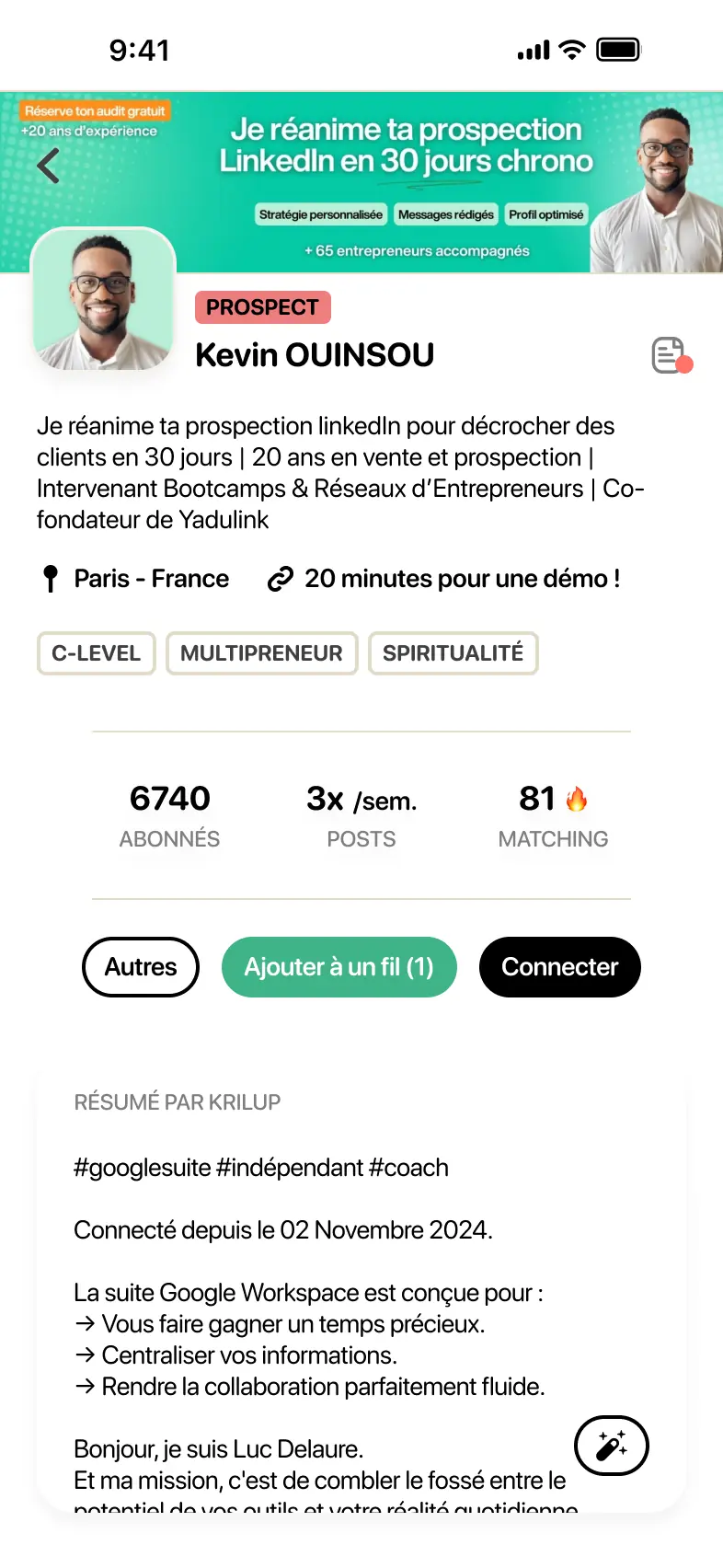Expand the RÉSUMÉ PAR KRILUP card
The width and height of the screenshot is (723, 1568).
point(178,1102)
